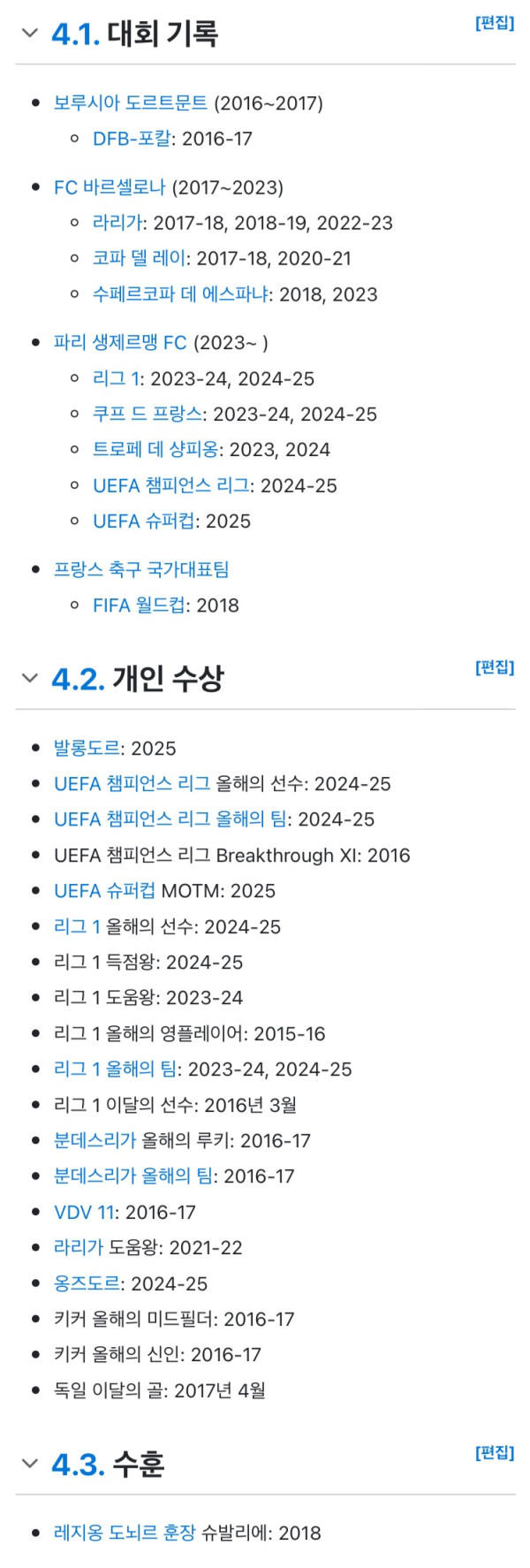This screenshot has height=1568, width=530.
Task: Open the 쿠프 드 프랑스 link
Action: (148, 414)
